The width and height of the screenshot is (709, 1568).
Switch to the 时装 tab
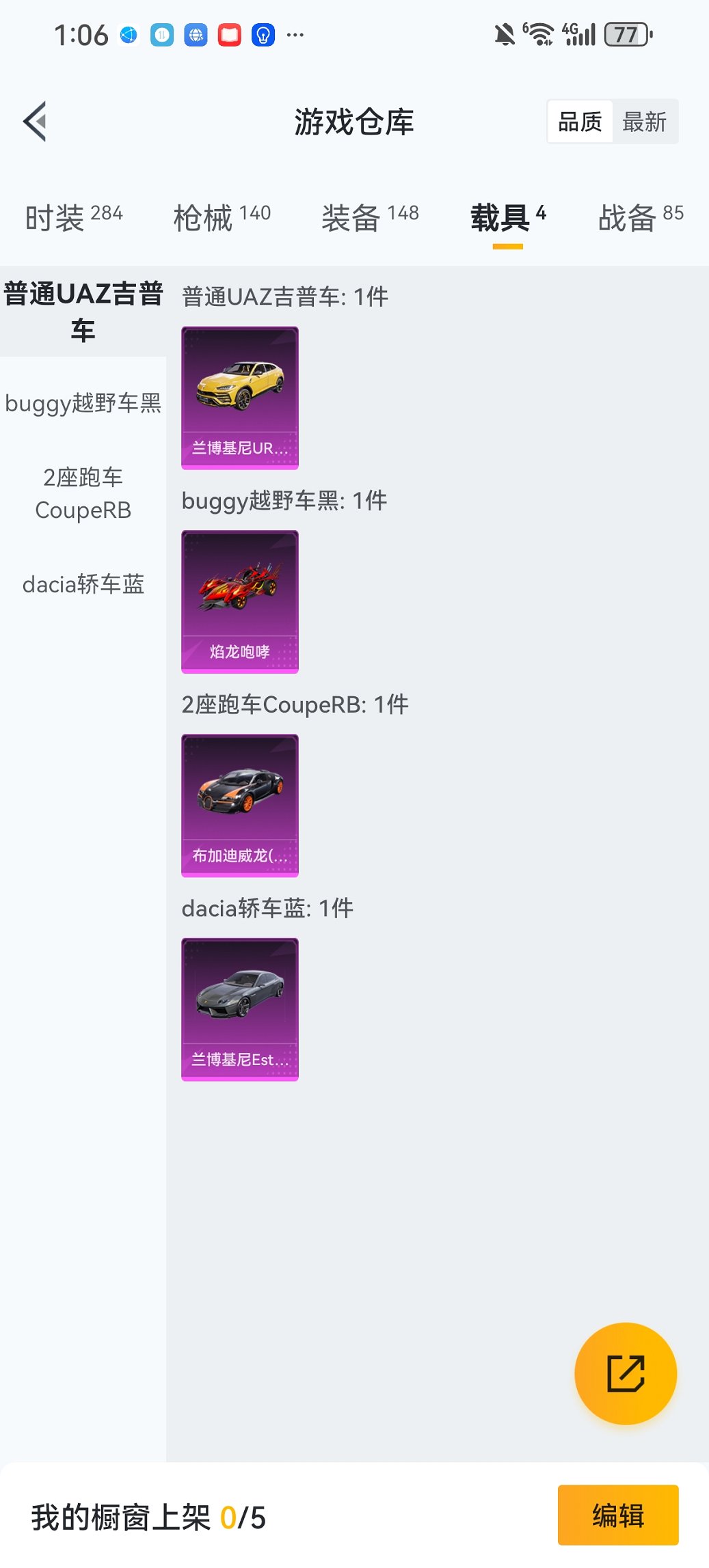coord(74,217)
